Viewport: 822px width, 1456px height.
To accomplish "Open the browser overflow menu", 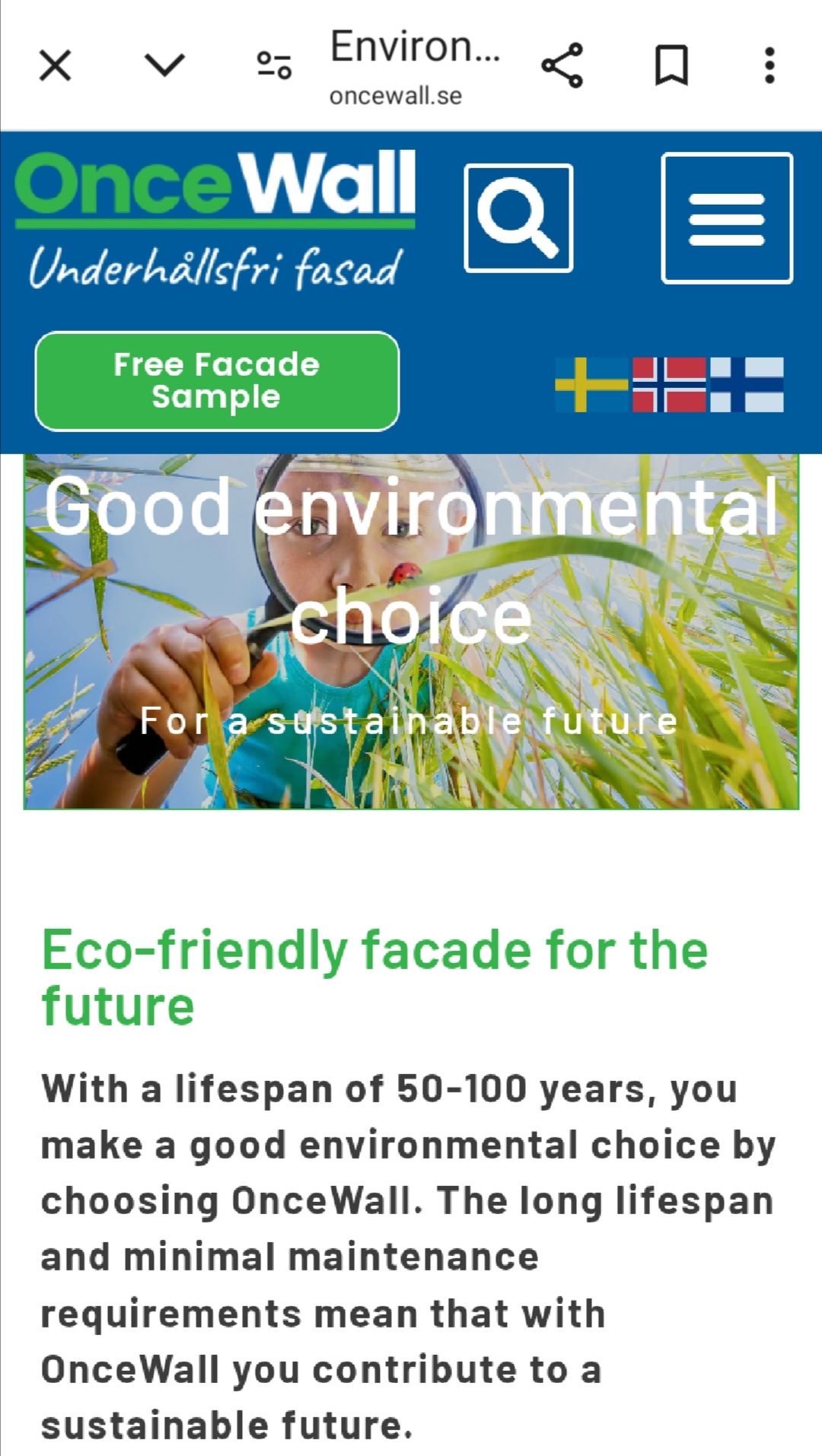I will tap(769, 65).
